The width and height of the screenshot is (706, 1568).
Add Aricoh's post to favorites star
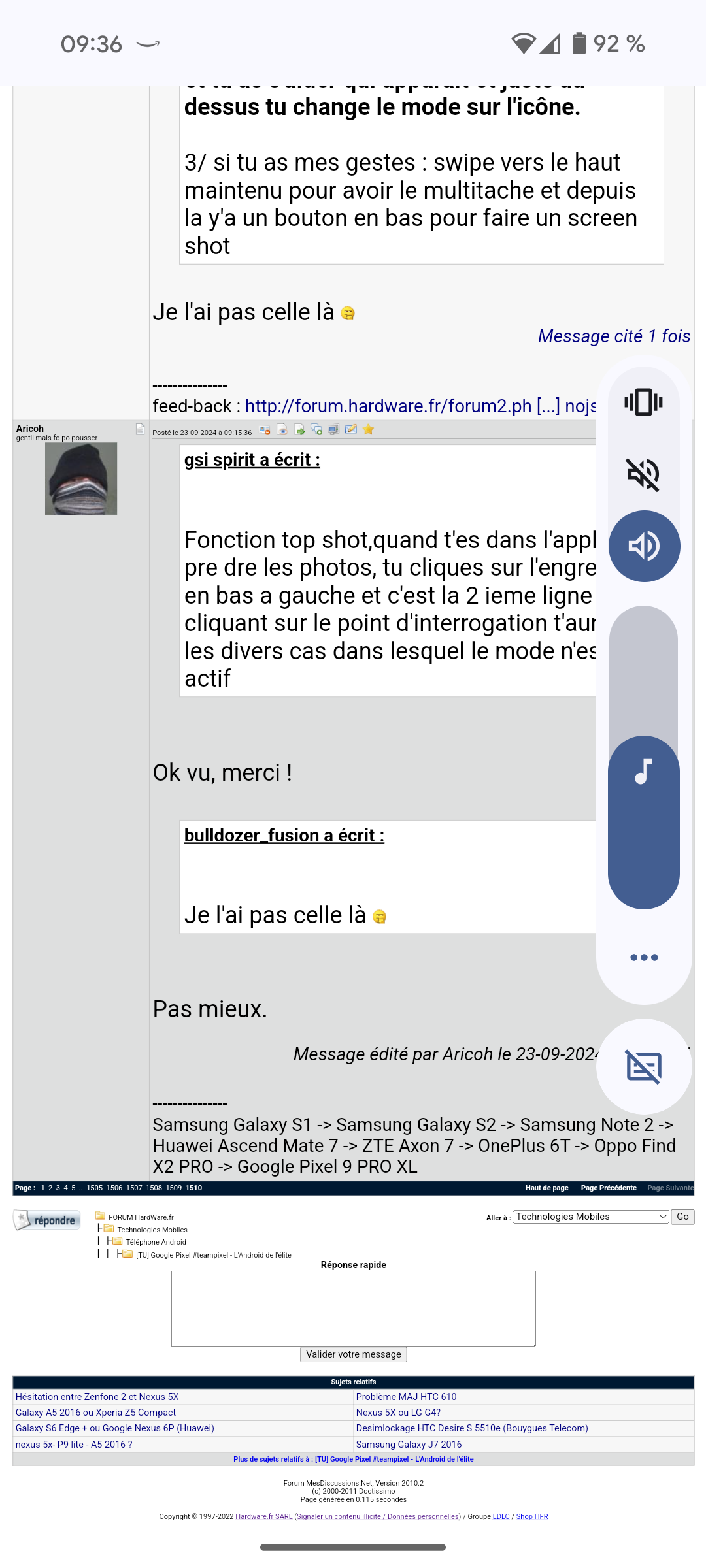point(368,429)
